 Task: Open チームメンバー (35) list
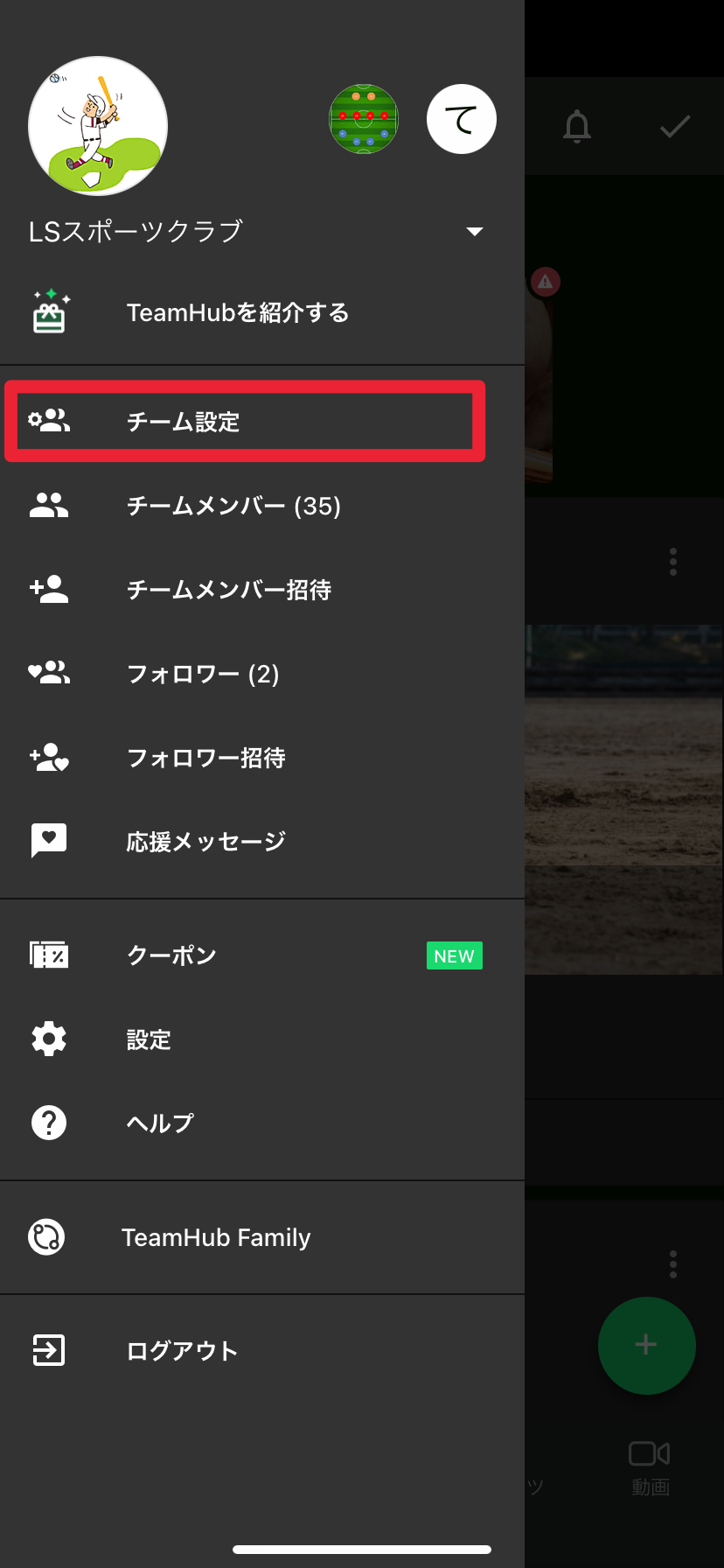pyautogui.click(x=262, y=506)
